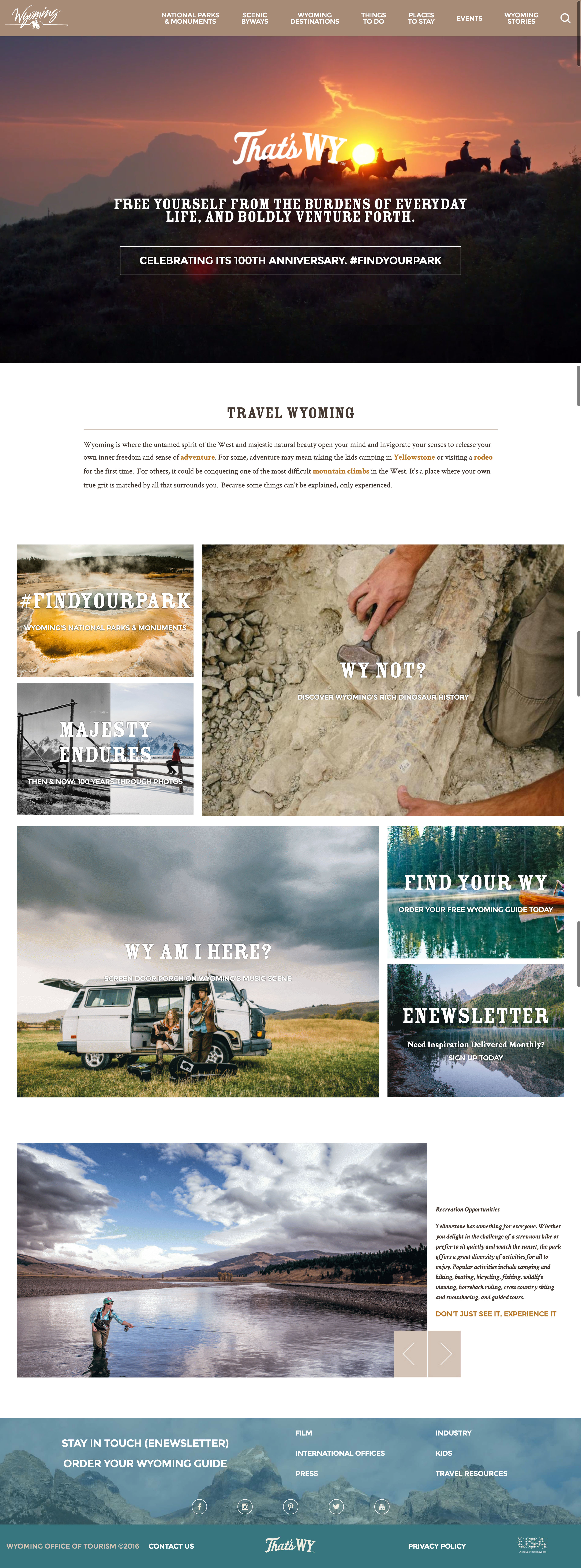Open Places To Stay
This screenshot has height=1568, width=581.
click(421, 18)
